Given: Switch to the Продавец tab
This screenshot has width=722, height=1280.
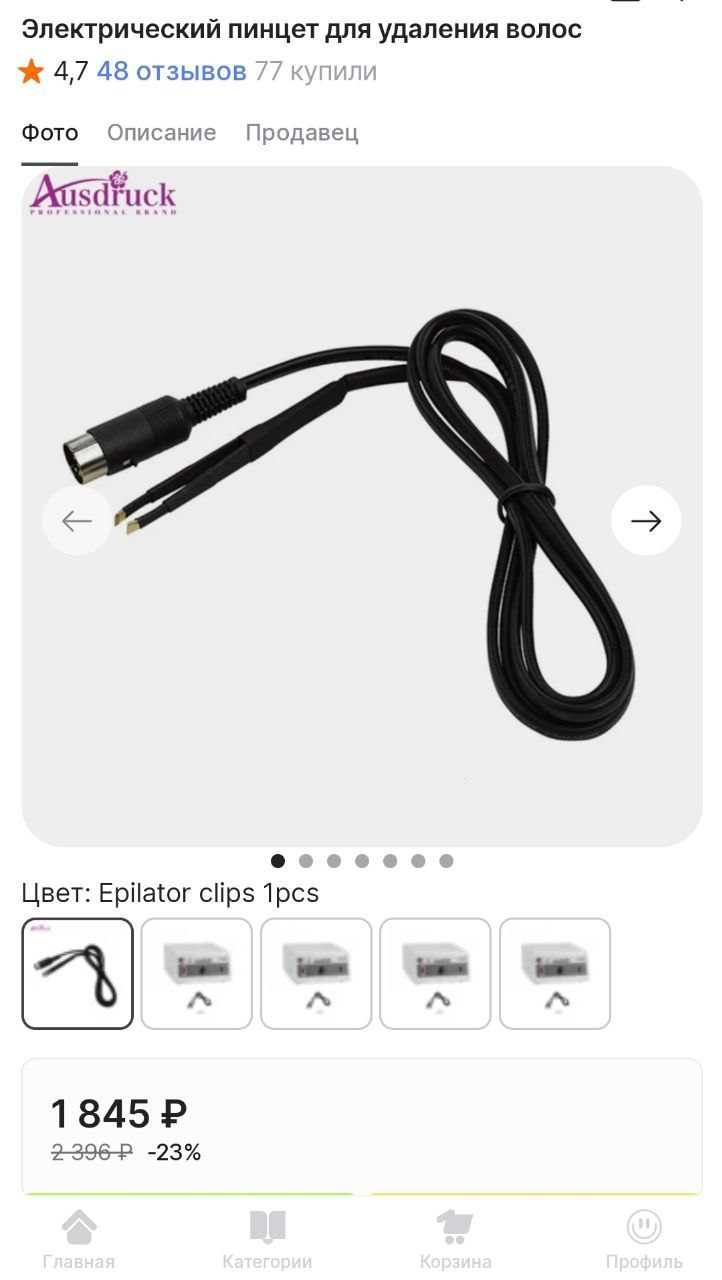Looking at the screenshot, I should 302,133.
